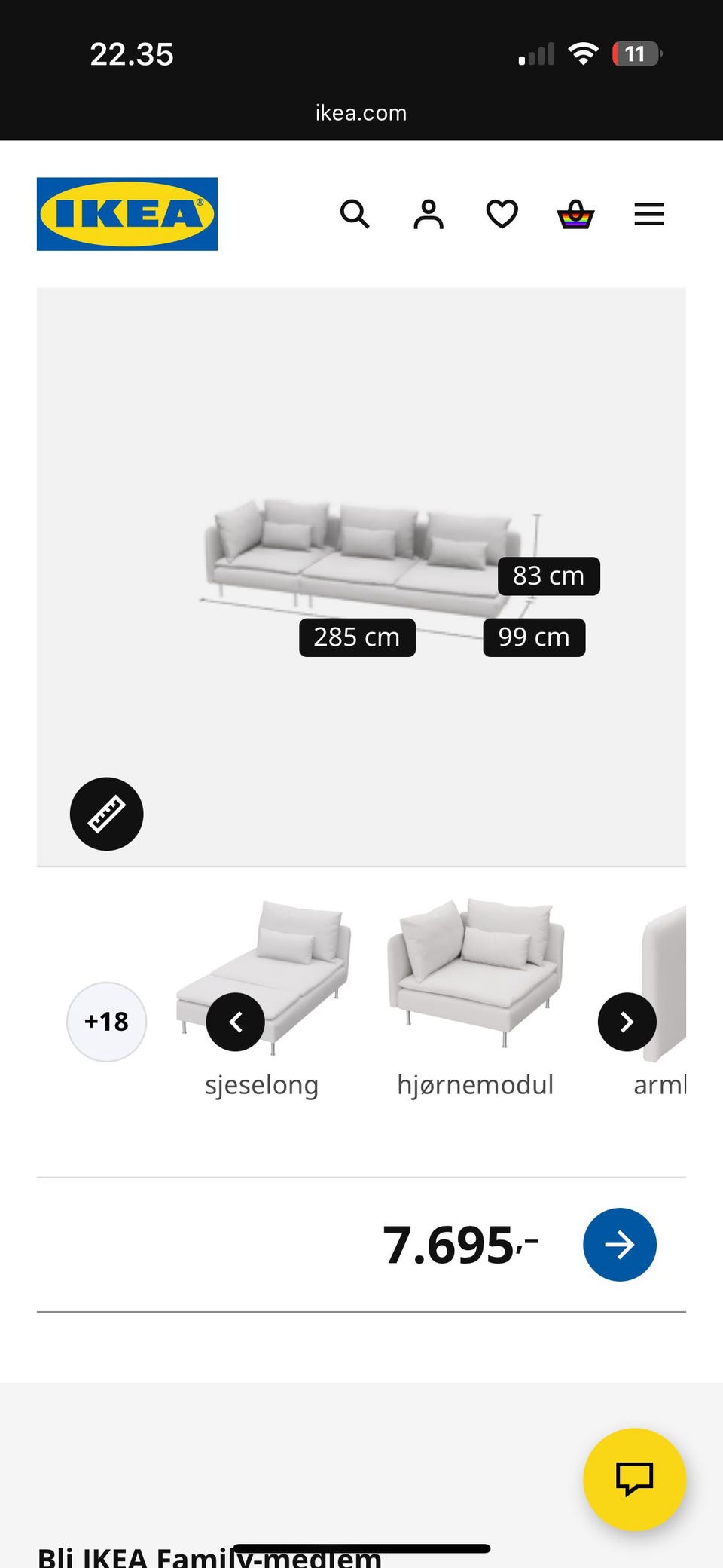Toggle the product into your favorites
The image size is (723, 1568).
point(500,215)
